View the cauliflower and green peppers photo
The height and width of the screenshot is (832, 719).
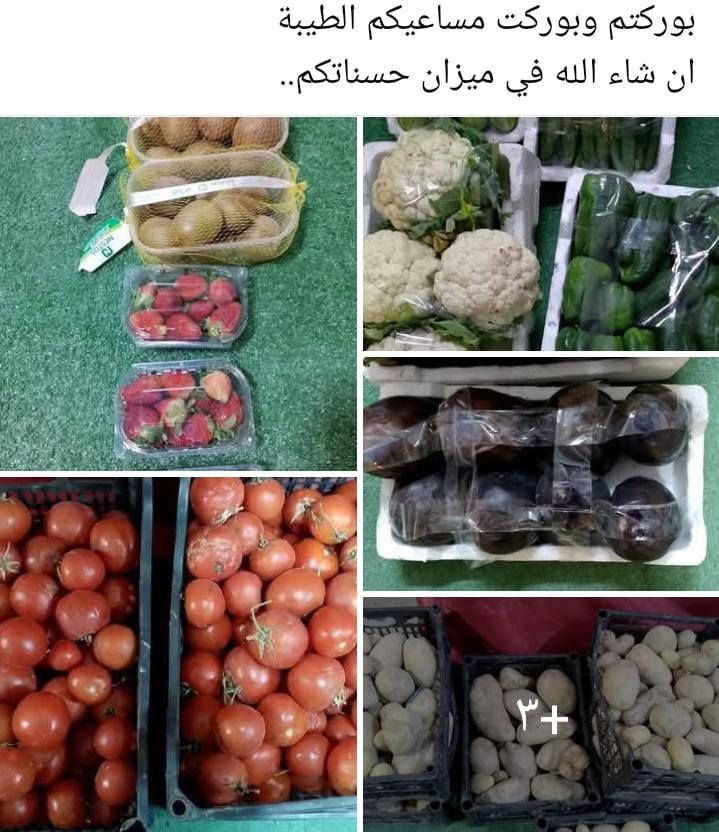pyautogui.click(x=540, y=233)
